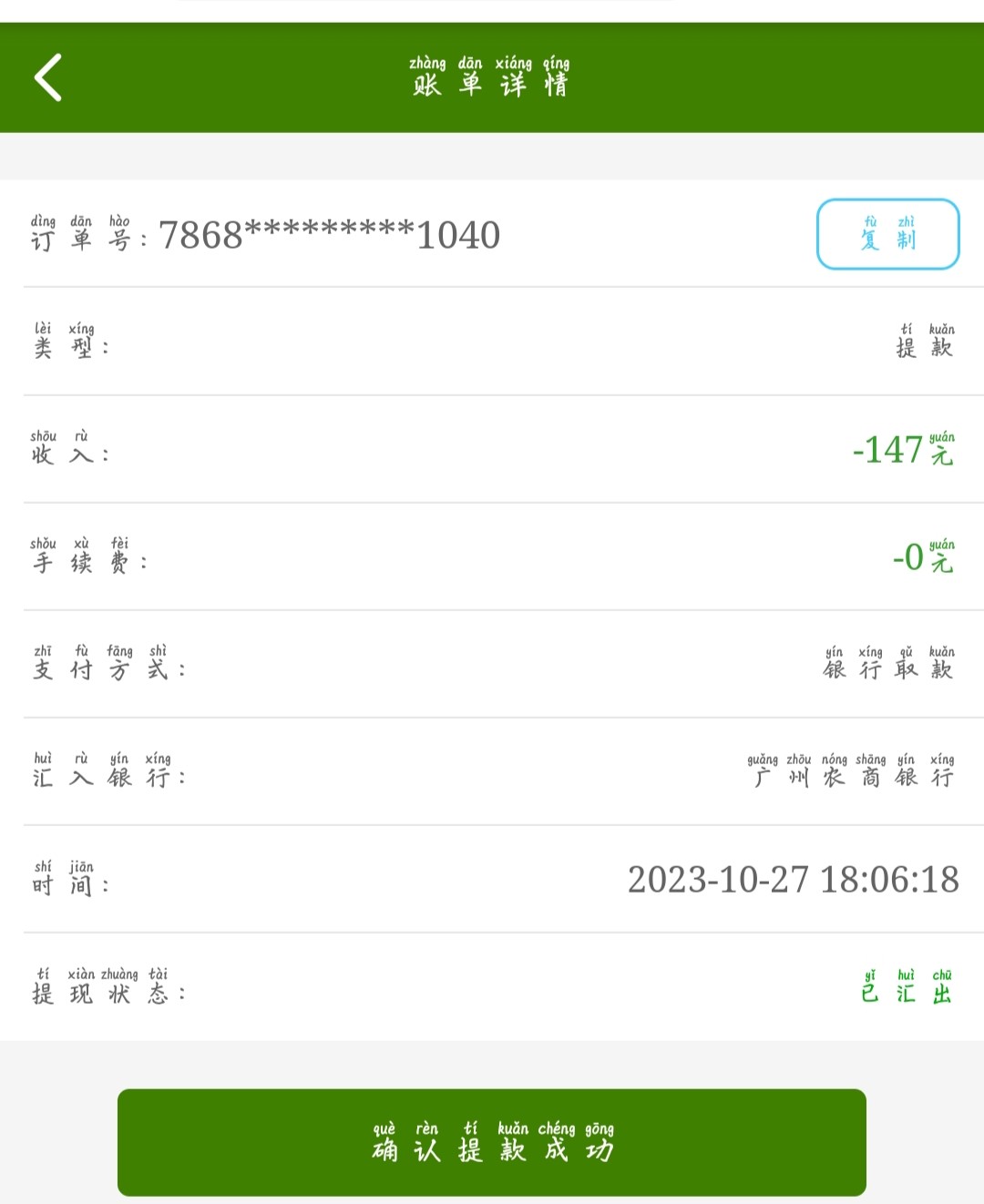Tap 复制 to copy the order number
The height and width of the screenshot is (1204, 984).
click(x=887, y=234)
